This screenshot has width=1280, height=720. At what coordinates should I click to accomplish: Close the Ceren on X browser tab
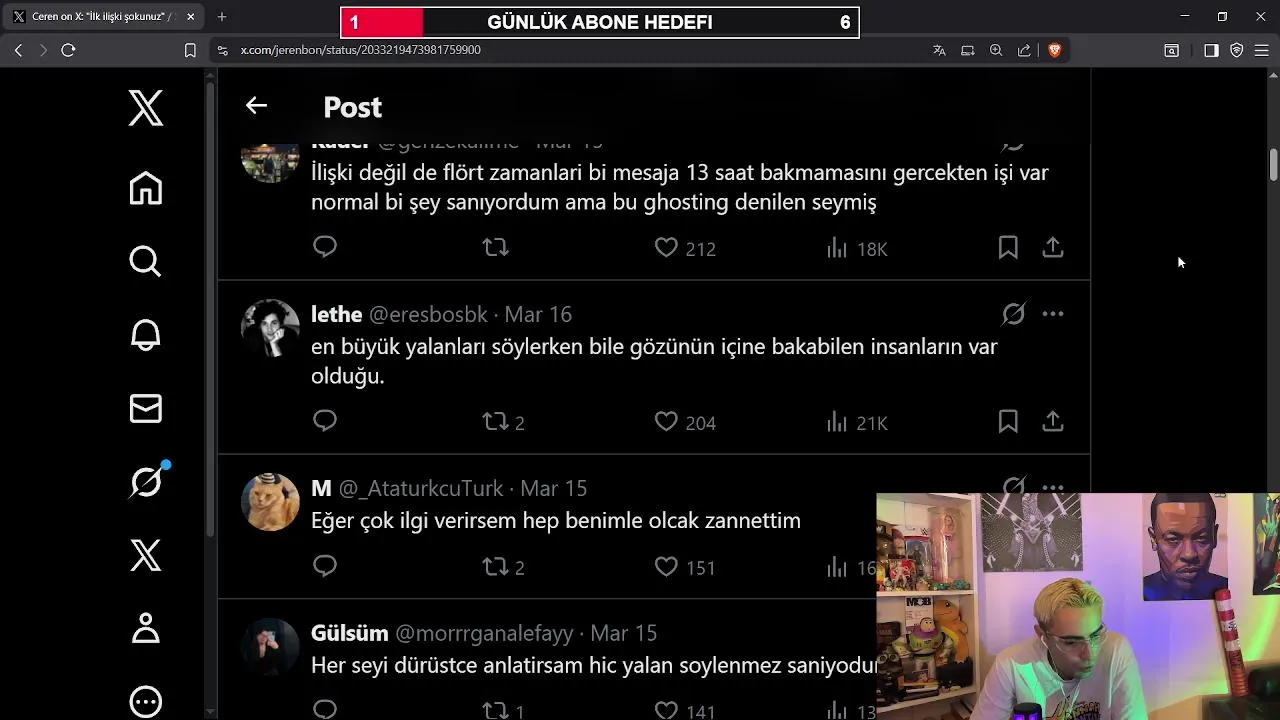coord(190,17)
